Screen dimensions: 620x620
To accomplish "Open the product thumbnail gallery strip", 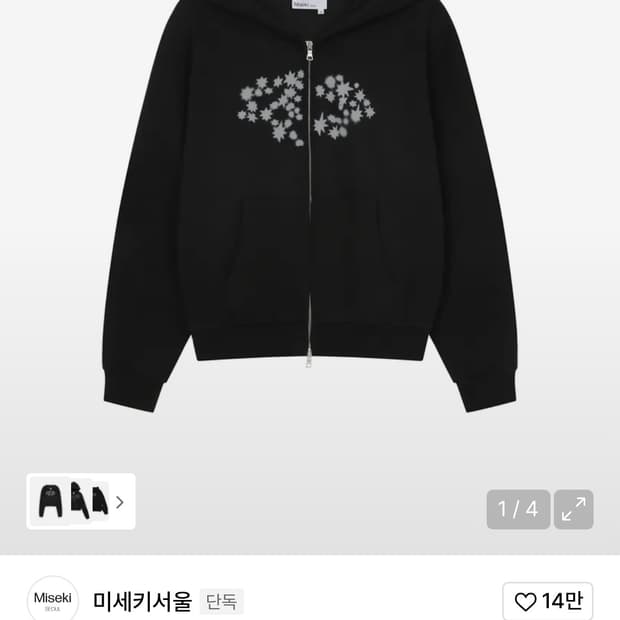I will coord(81,501).
